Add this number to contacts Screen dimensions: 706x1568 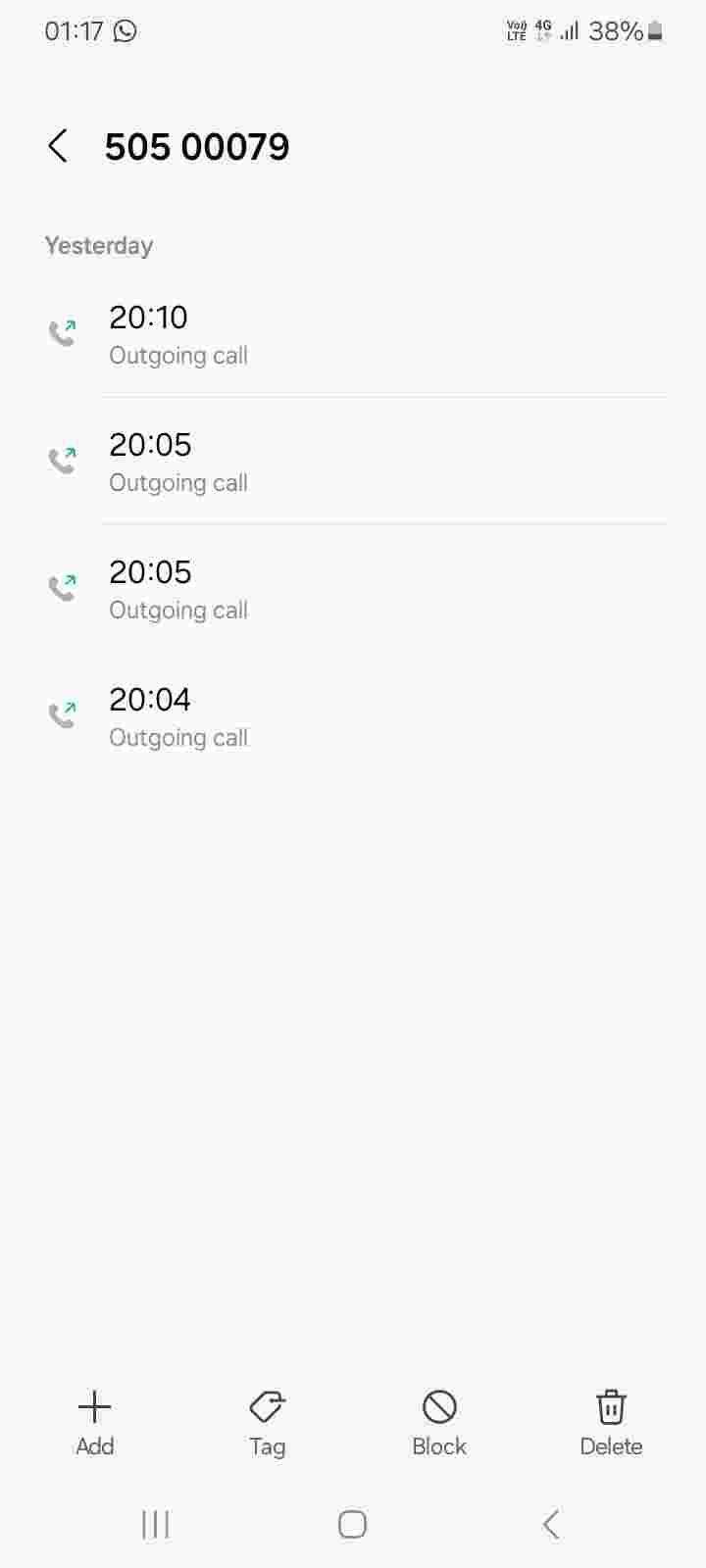[x=95, y=1422]
